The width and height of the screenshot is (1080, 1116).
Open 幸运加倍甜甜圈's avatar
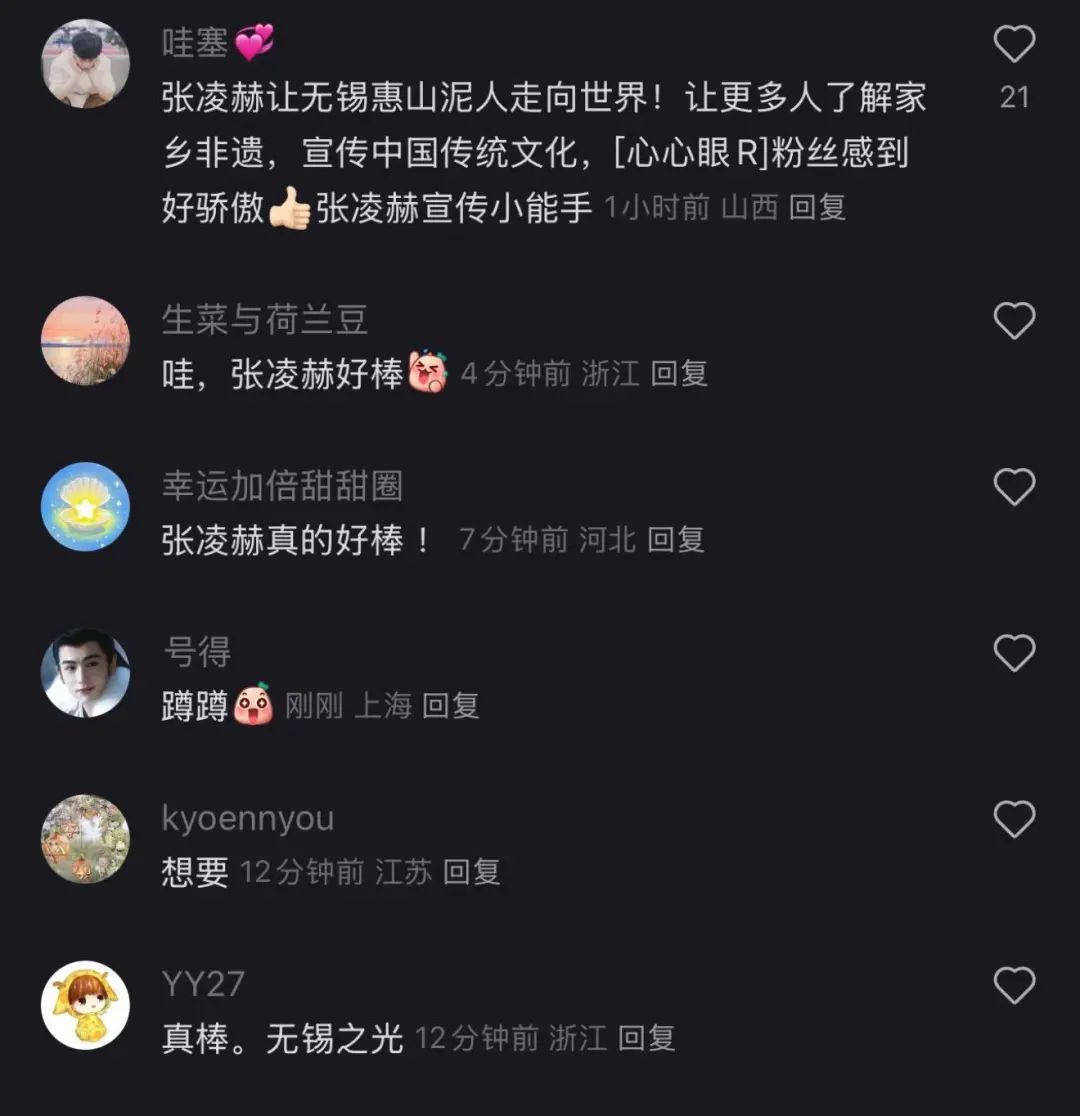tap(85, 506)
